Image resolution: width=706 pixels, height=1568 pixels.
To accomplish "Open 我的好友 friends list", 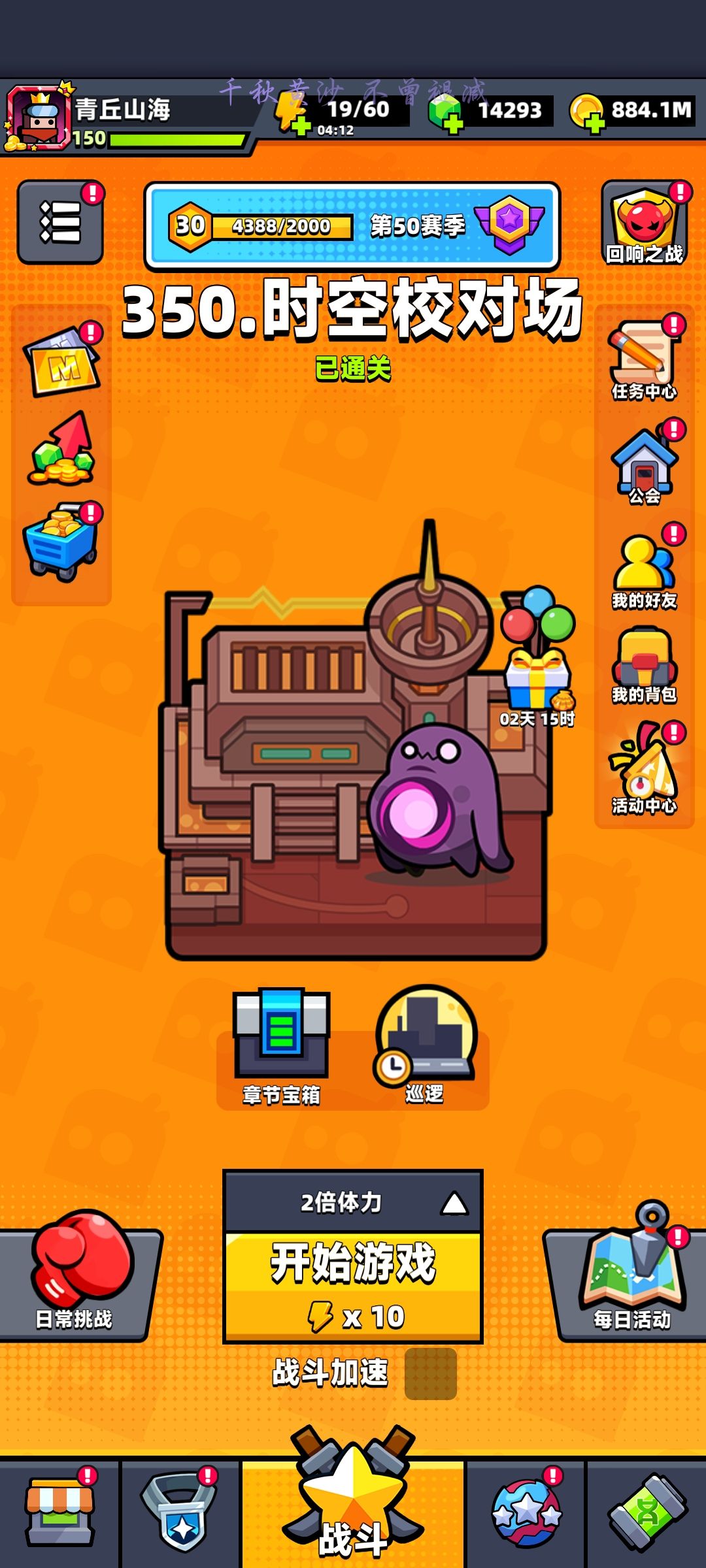I will [645, 570].
